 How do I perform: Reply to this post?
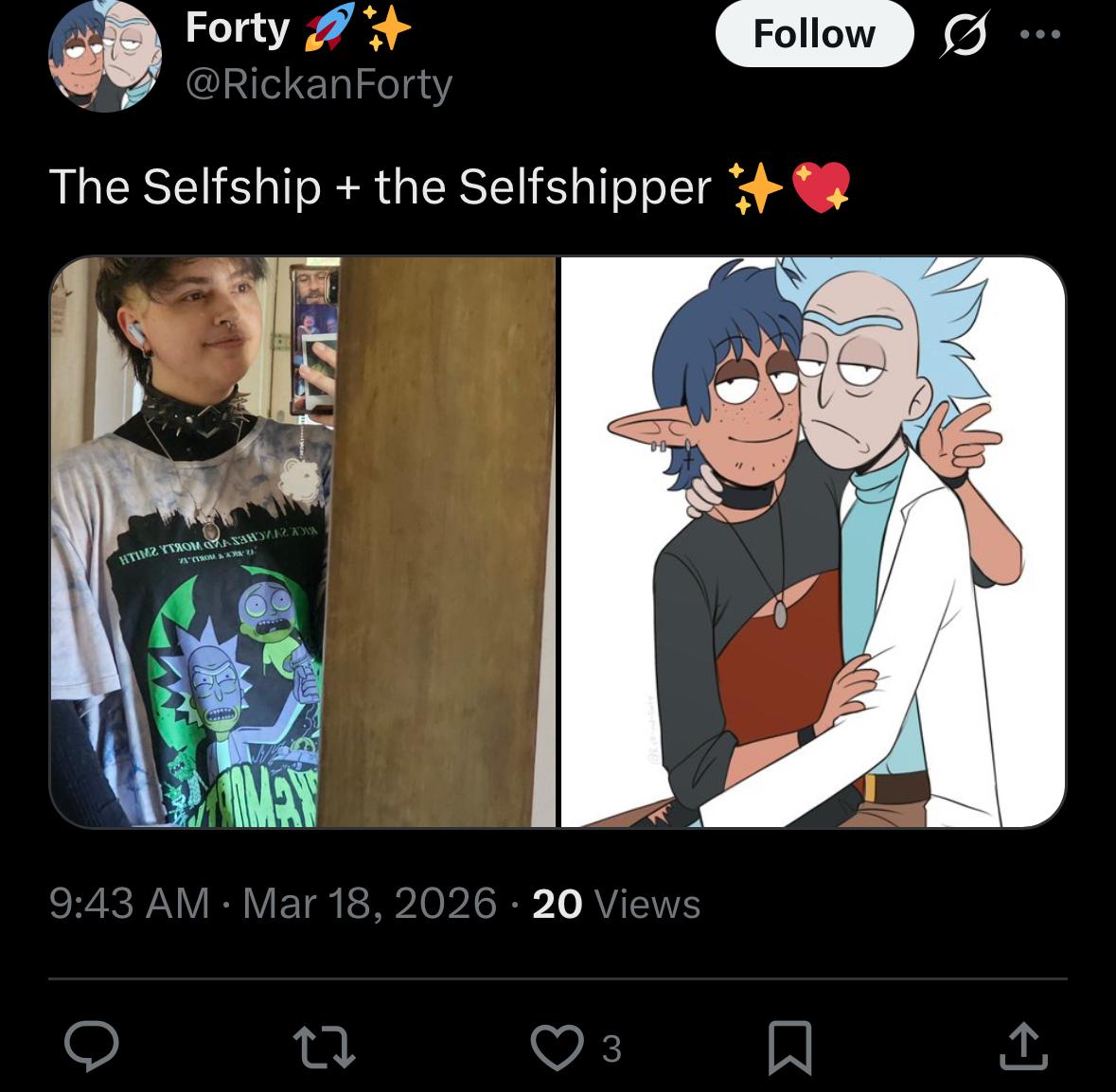pos(92,1048)
